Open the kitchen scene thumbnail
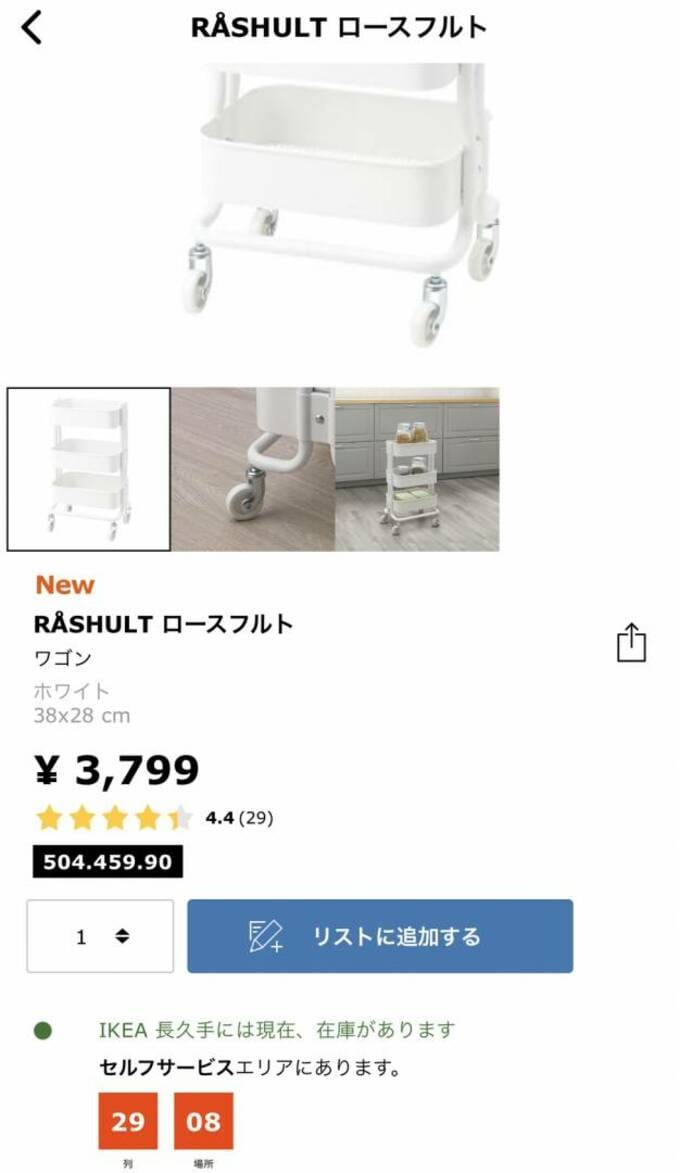 point(417,469)
